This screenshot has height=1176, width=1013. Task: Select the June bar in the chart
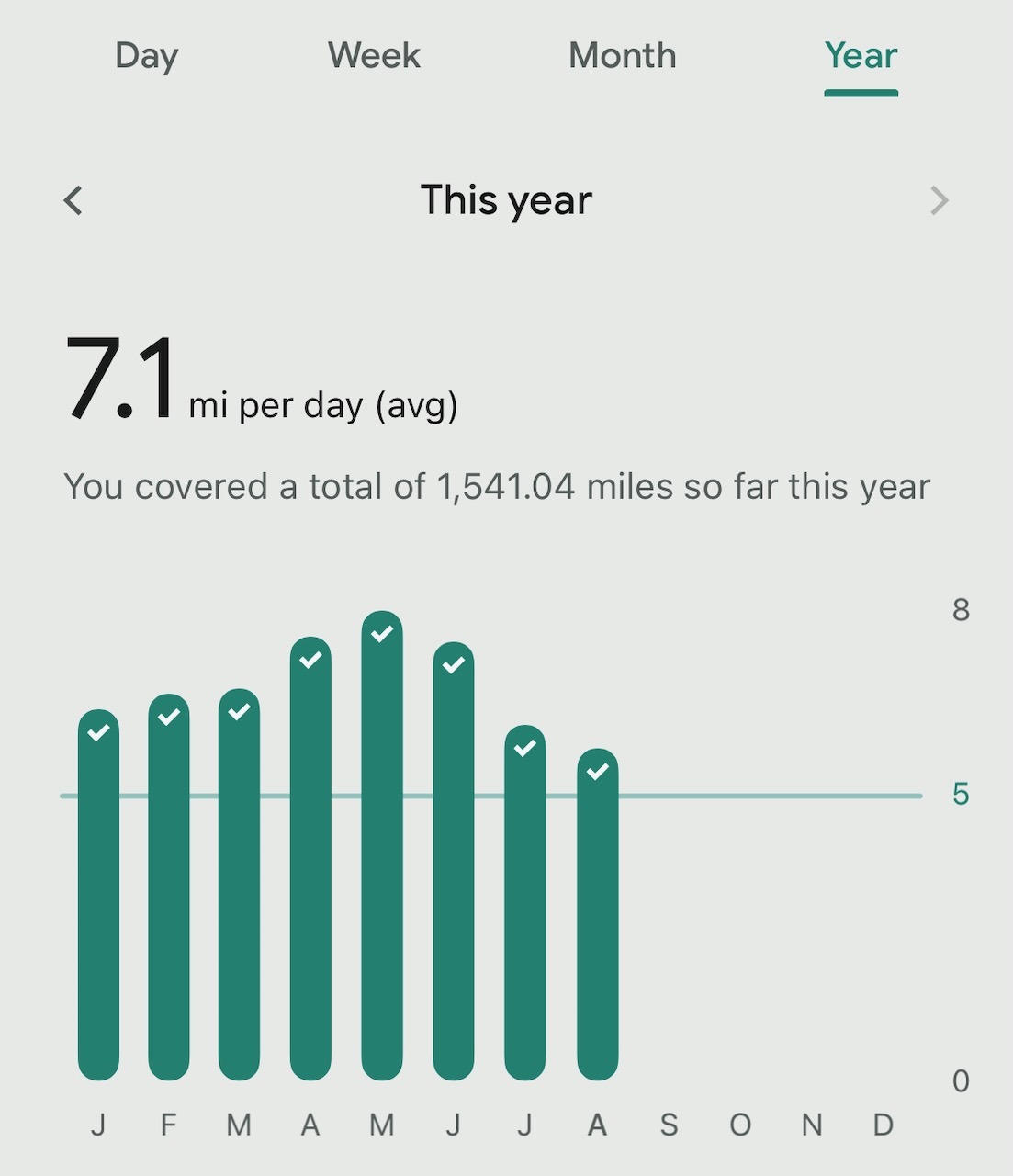point(454,862)
